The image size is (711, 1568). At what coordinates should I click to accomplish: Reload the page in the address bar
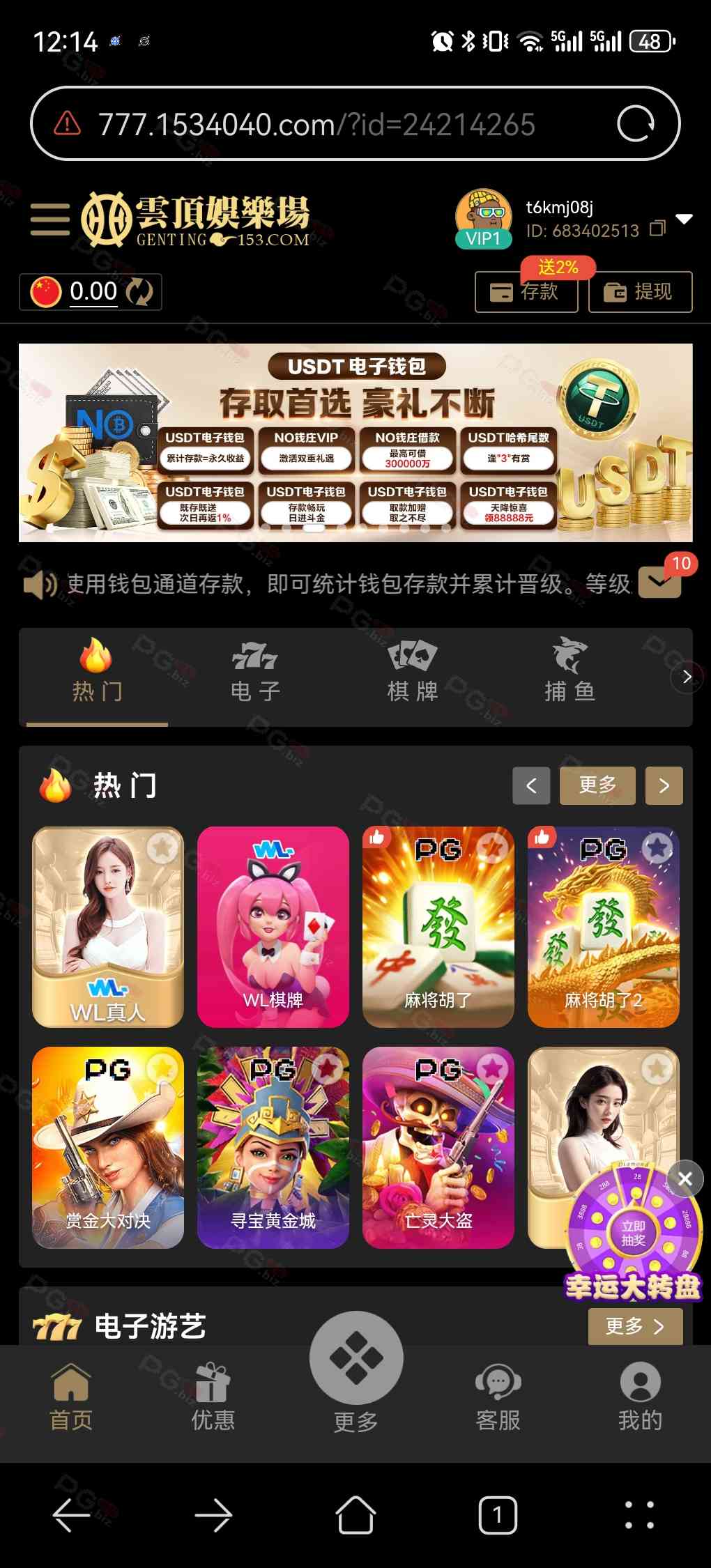[636, 124]
